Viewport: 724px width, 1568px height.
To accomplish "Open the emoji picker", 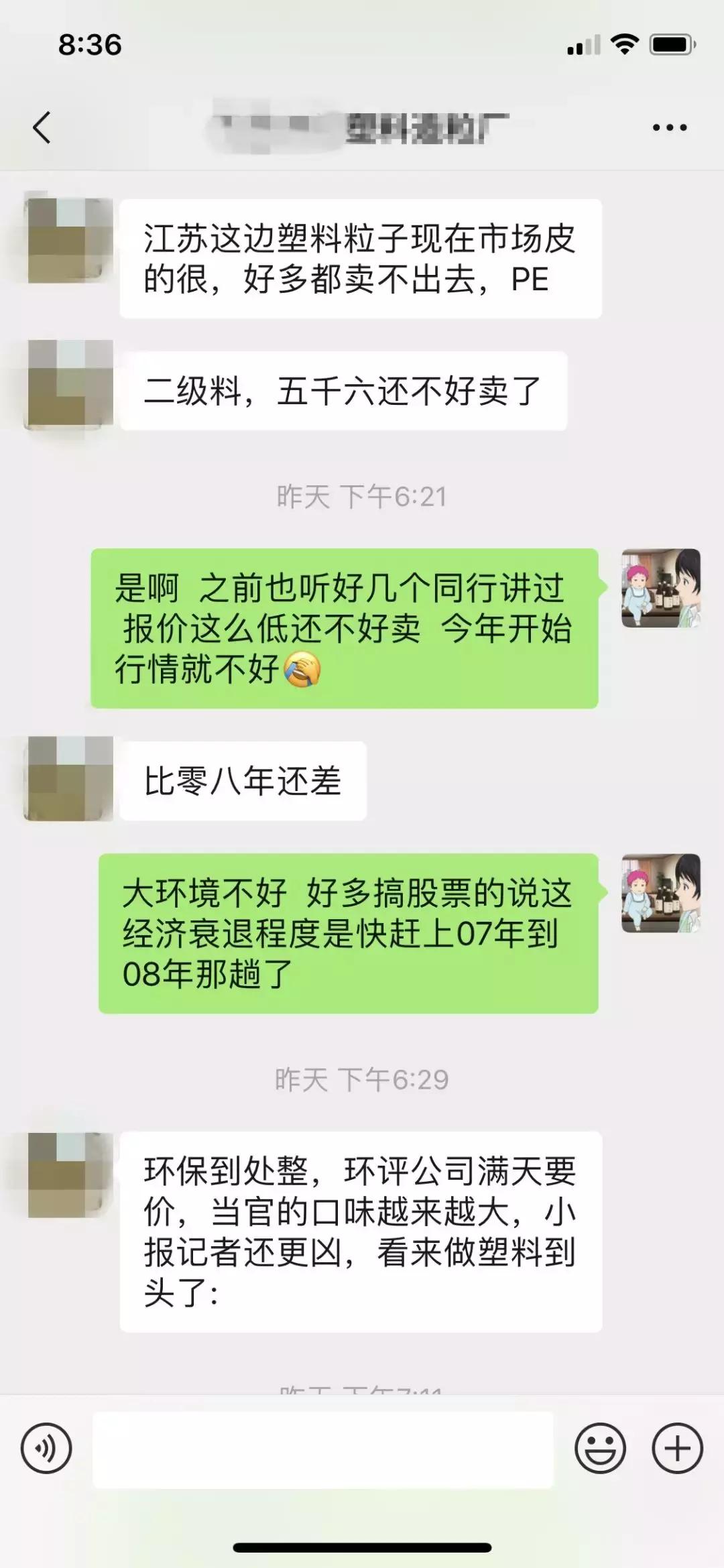I will [601, 1441].
